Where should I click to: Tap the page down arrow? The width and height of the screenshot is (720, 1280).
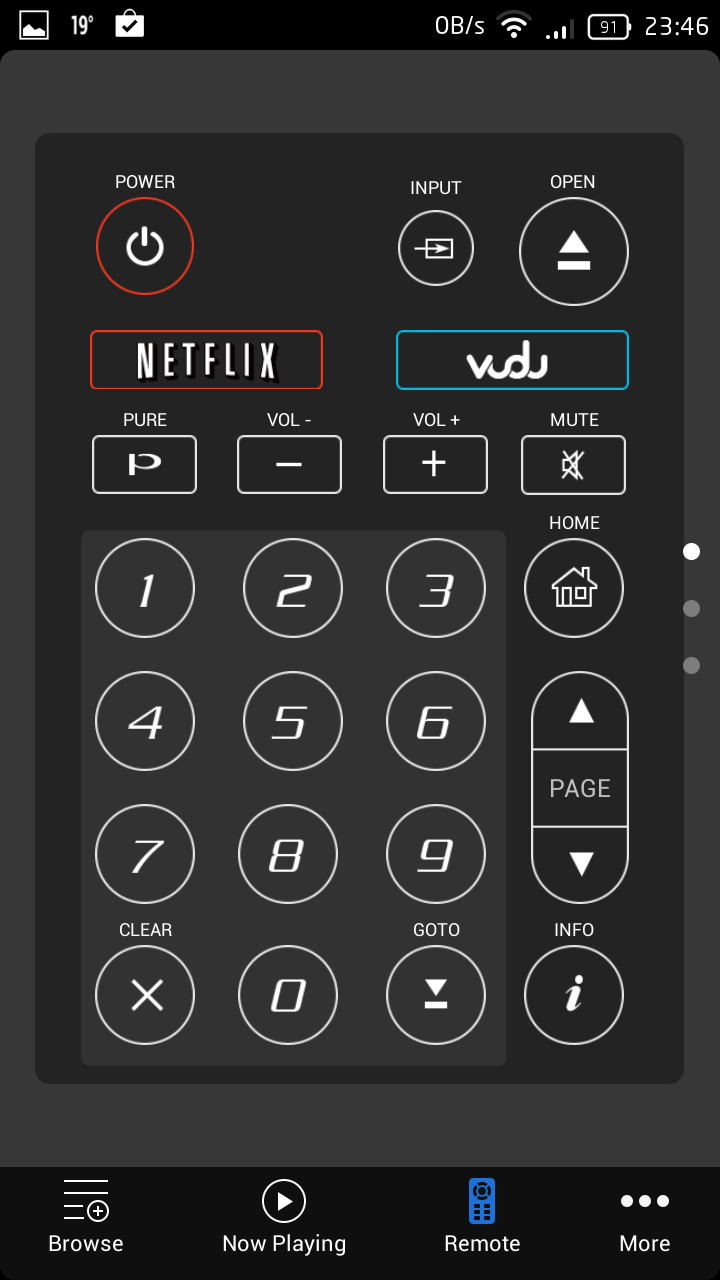(580, 864)
